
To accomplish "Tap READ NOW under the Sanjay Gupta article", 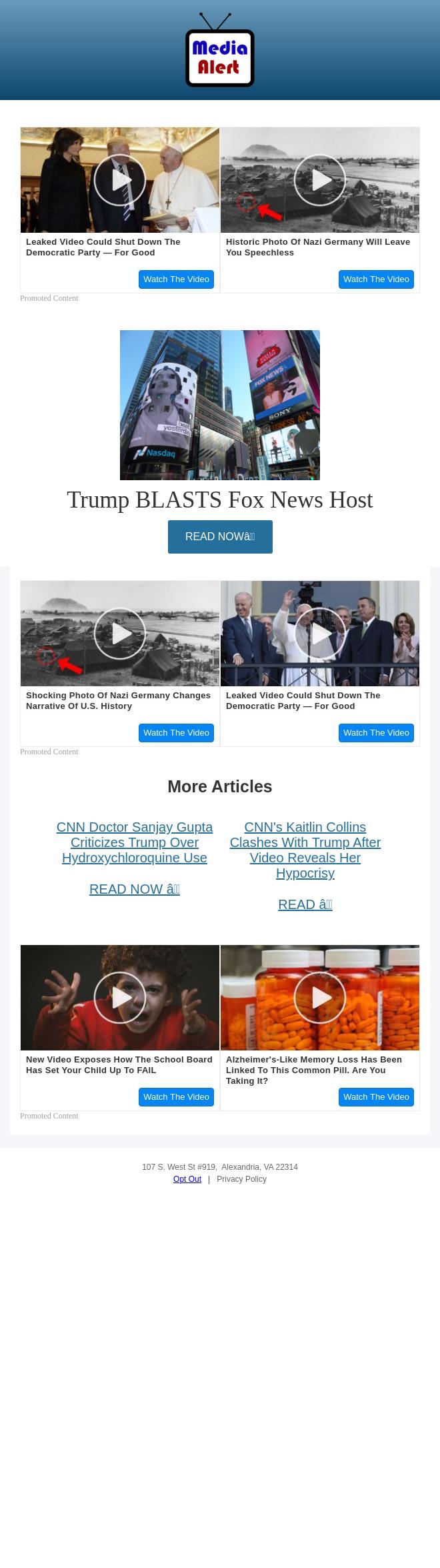I will pos(135,889).
